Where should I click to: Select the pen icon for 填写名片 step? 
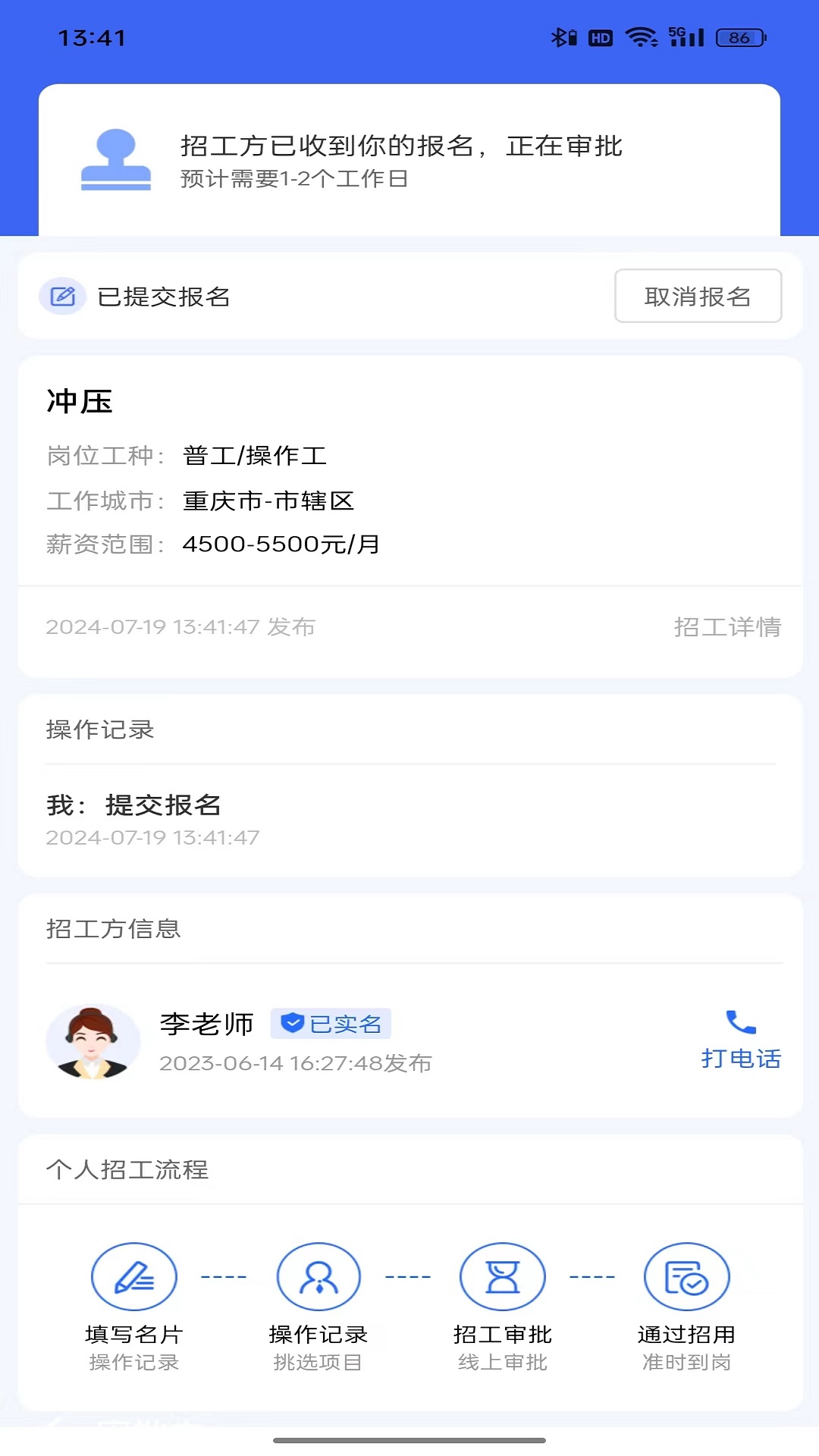[134, 1276]
